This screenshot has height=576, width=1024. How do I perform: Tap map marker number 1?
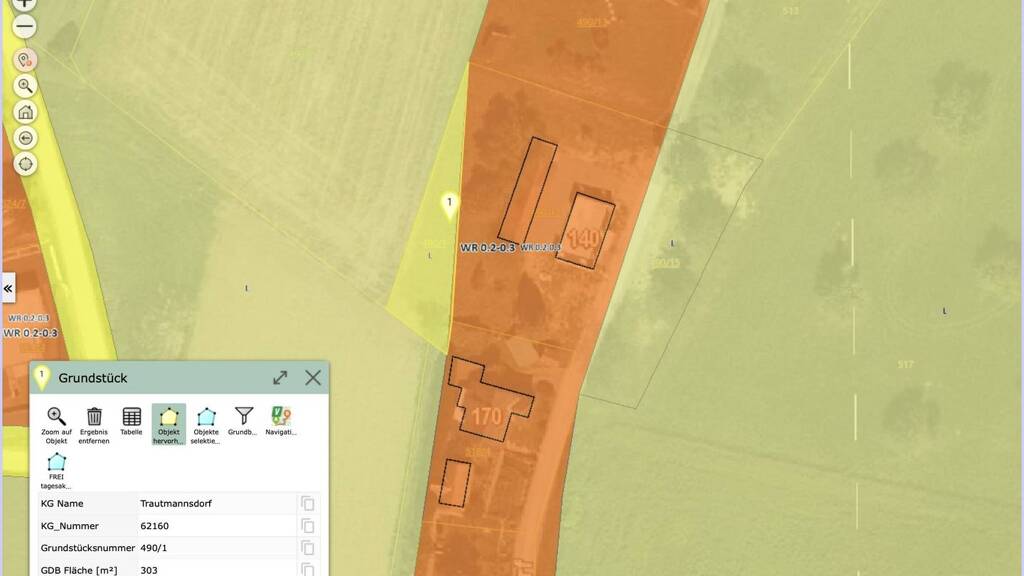click(449, 205)
